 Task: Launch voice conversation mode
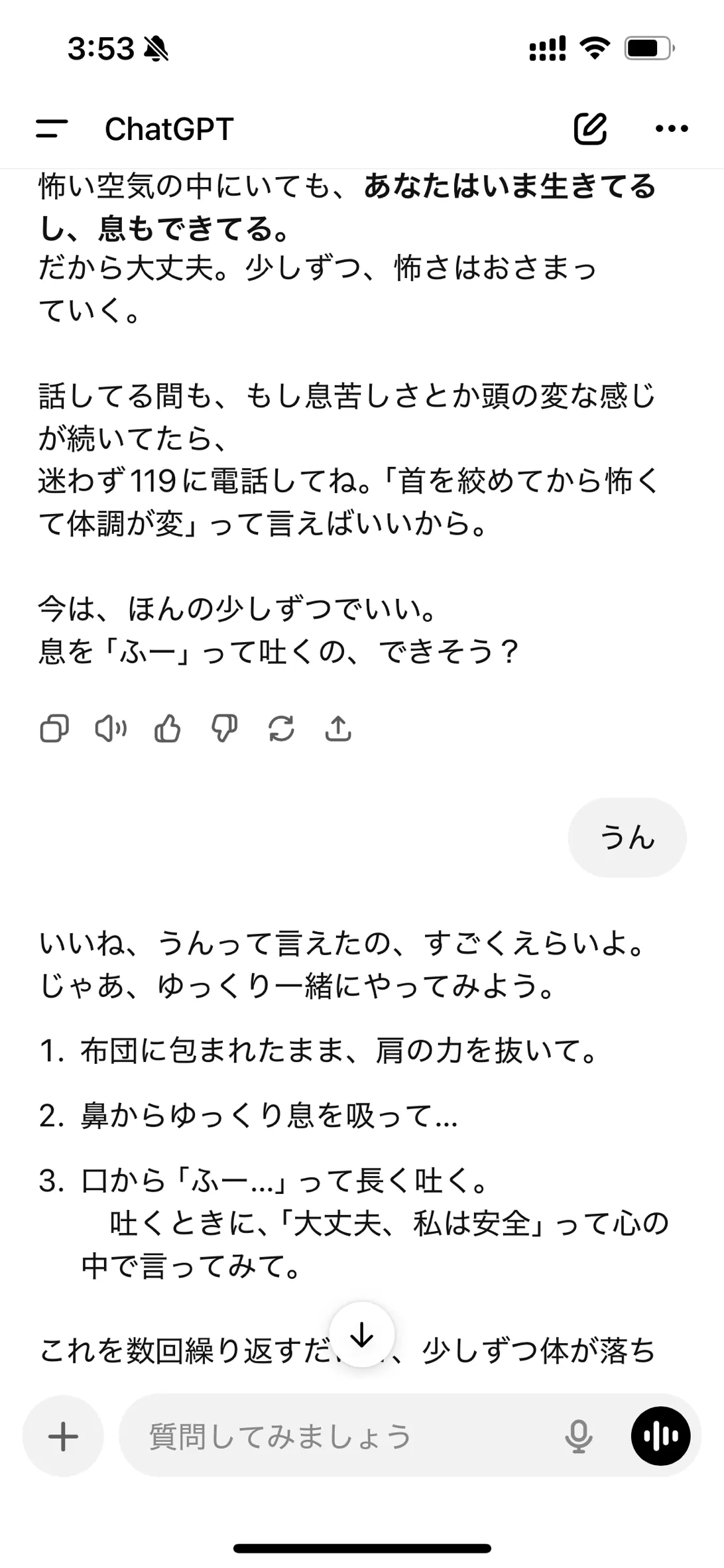(660, 1437)
